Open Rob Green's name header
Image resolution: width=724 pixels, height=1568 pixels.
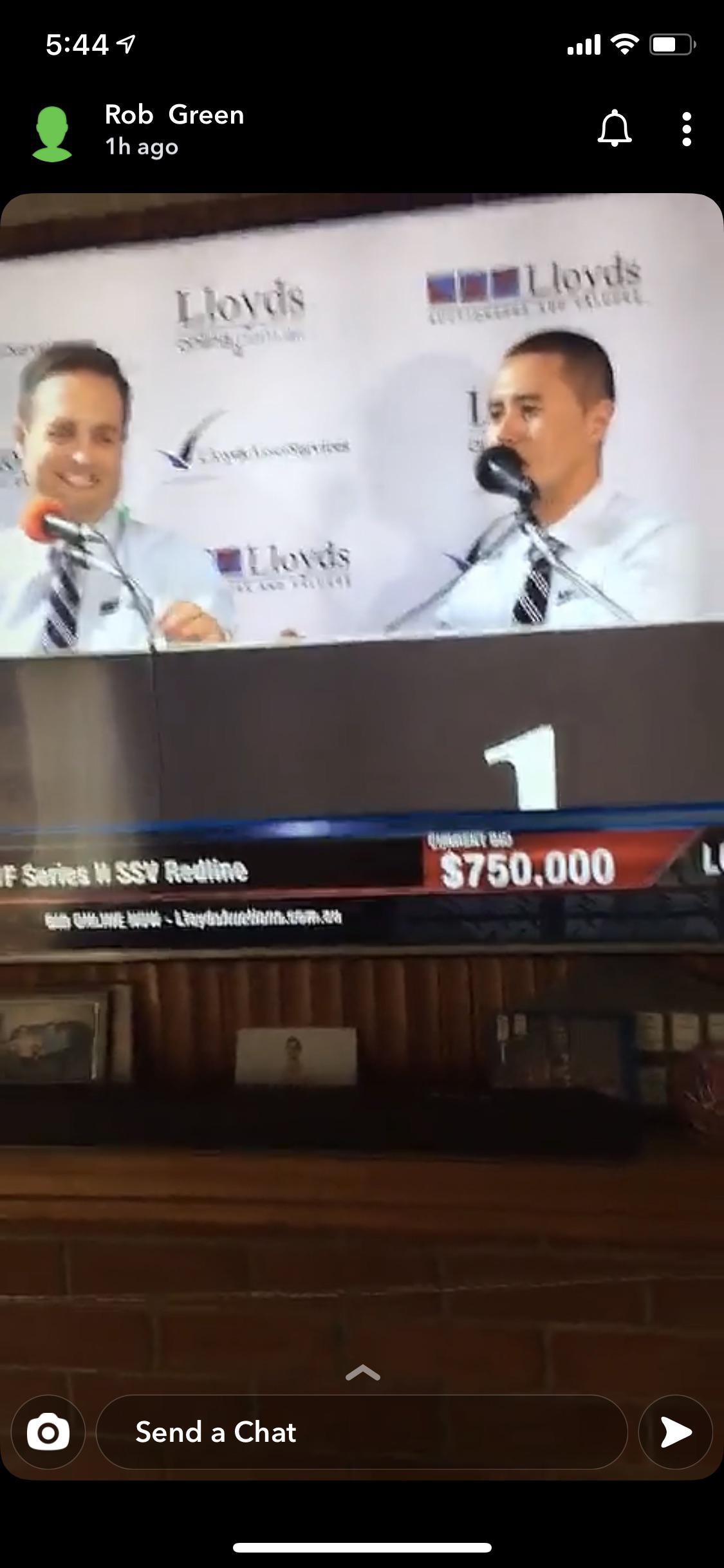pos(174,115)
